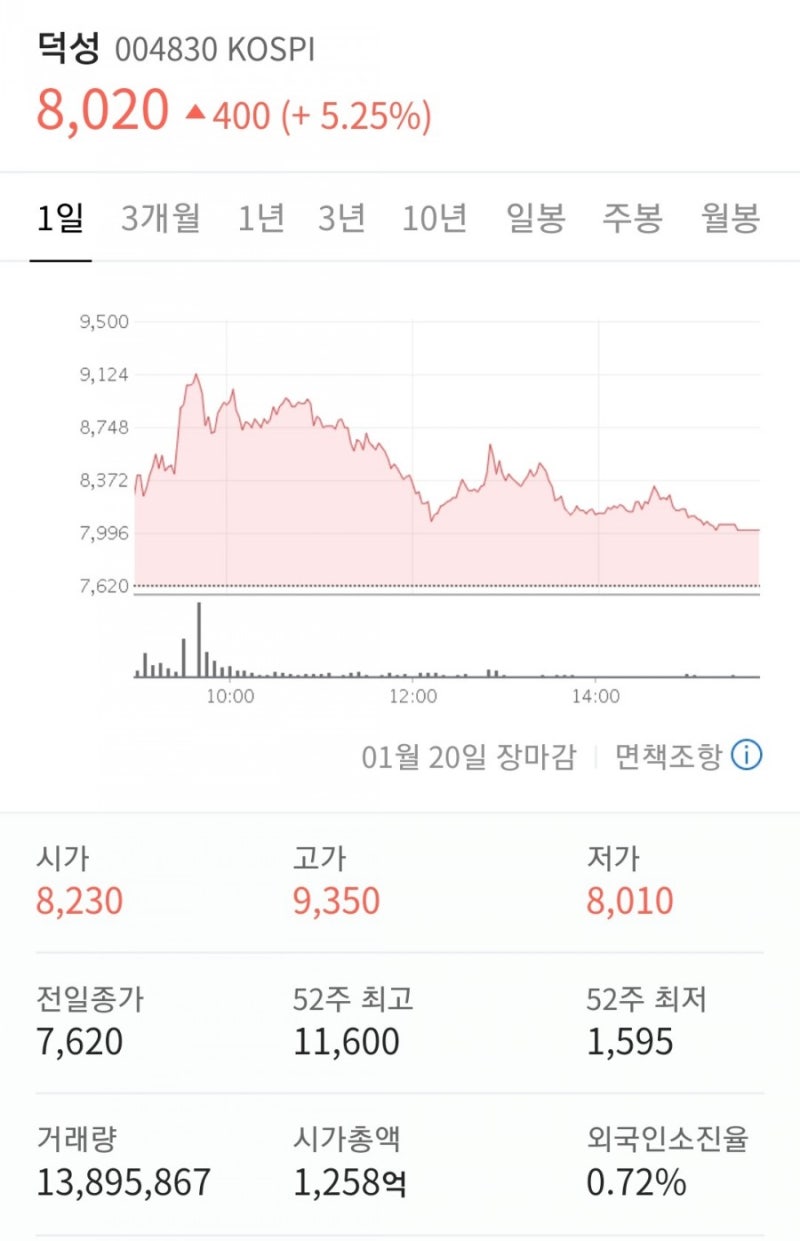Open the 3년 chart period
800x1241 pixels.
coord(344,218)
